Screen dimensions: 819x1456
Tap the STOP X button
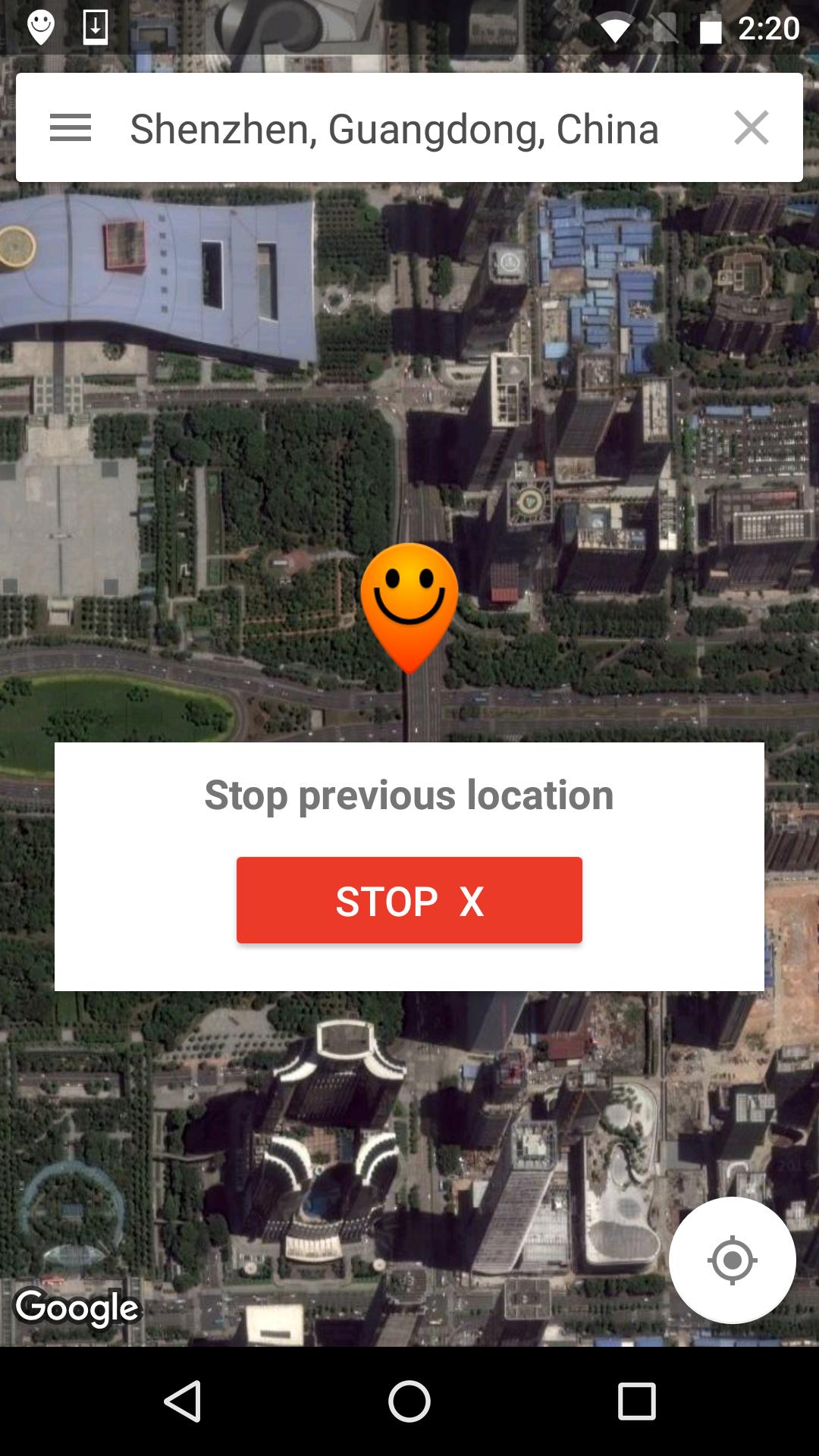click(409, 900)
